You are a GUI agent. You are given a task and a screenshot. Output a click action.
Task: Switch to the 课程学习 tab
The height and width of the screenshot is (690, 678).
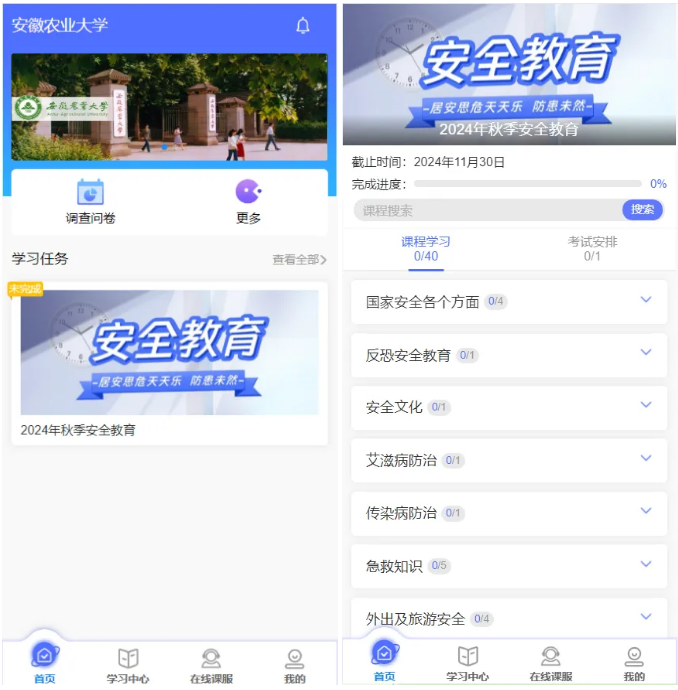click(426, 249)
